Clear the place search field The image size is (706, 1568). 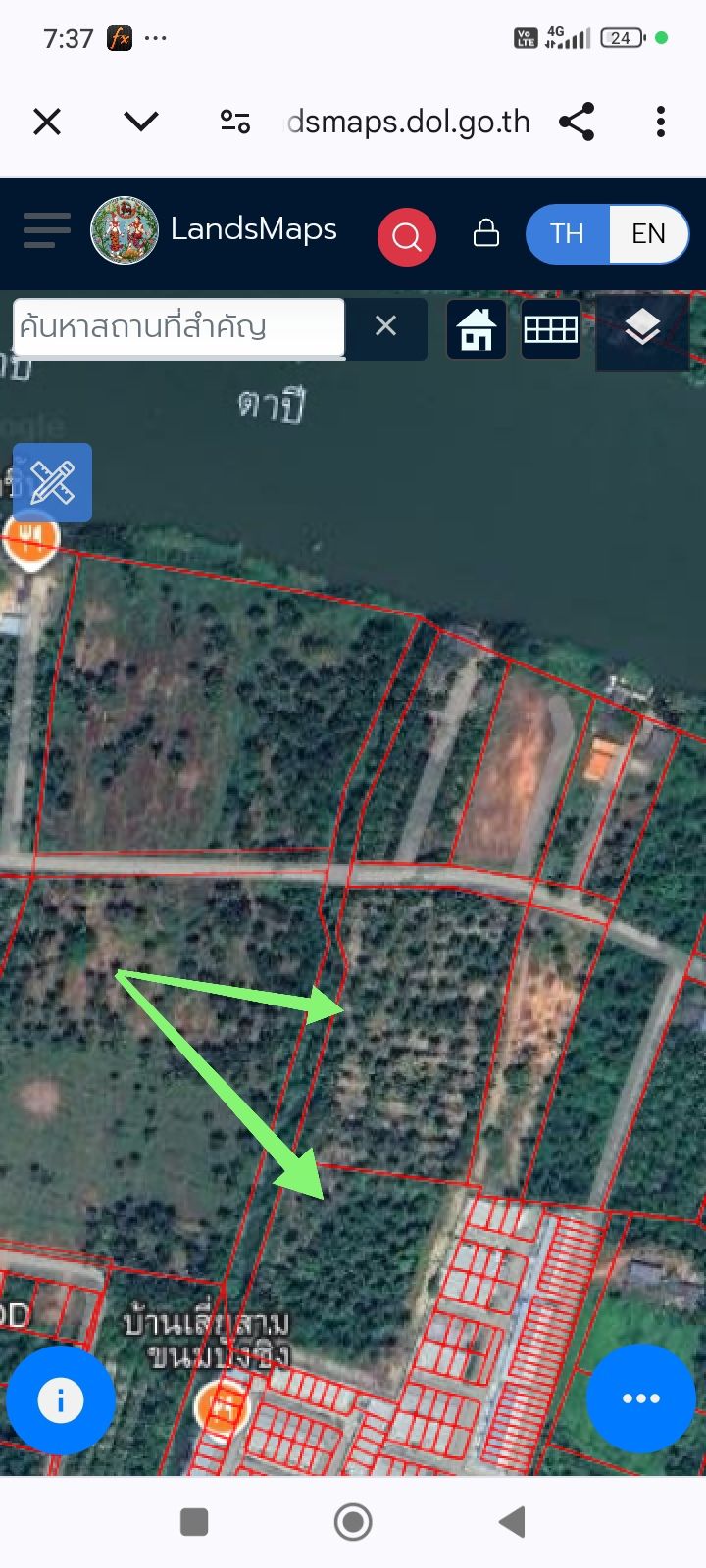[385, 326]
